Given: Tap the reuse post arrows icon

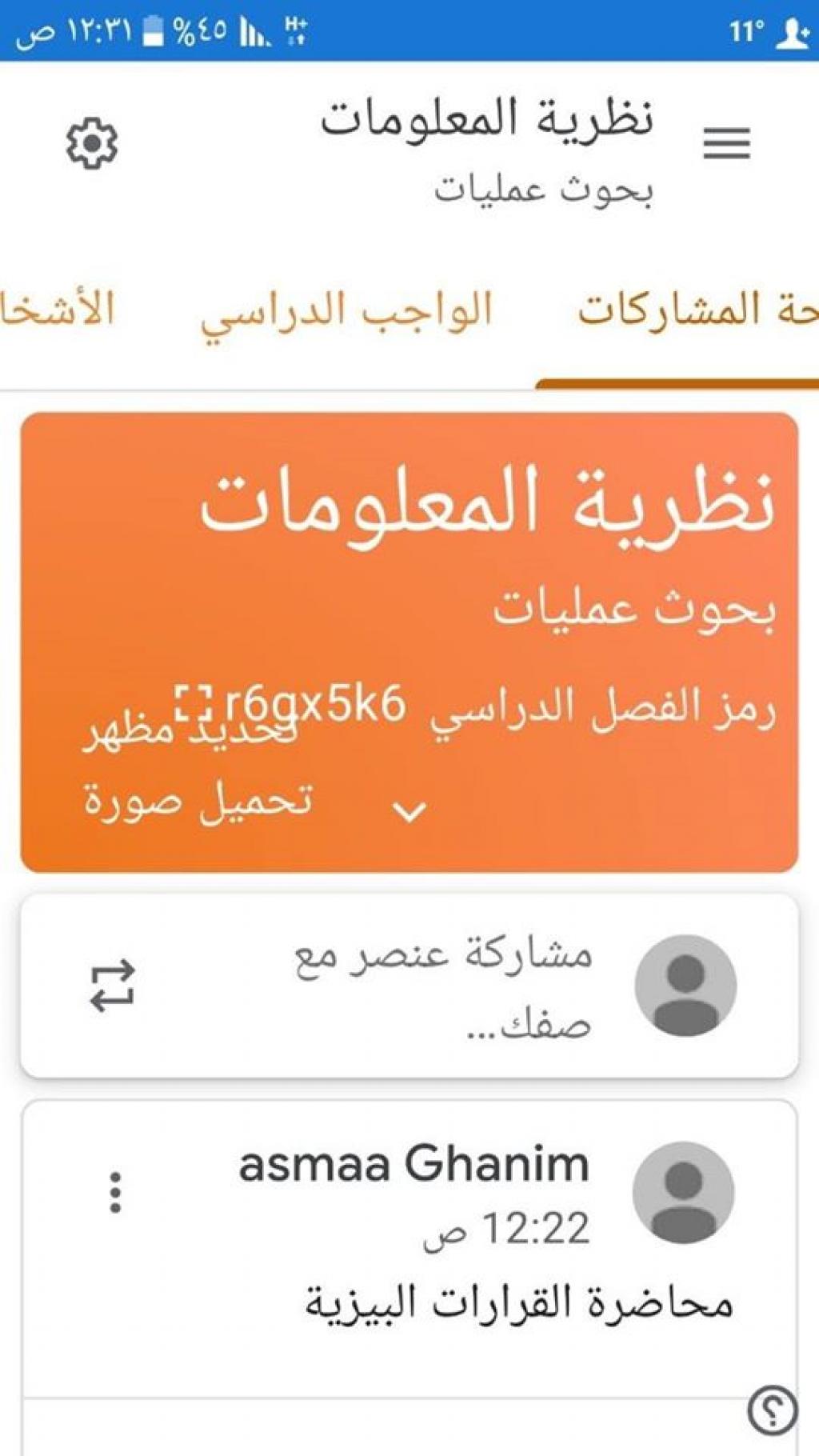Looking at the screenshot, I should tap(113, 986).
